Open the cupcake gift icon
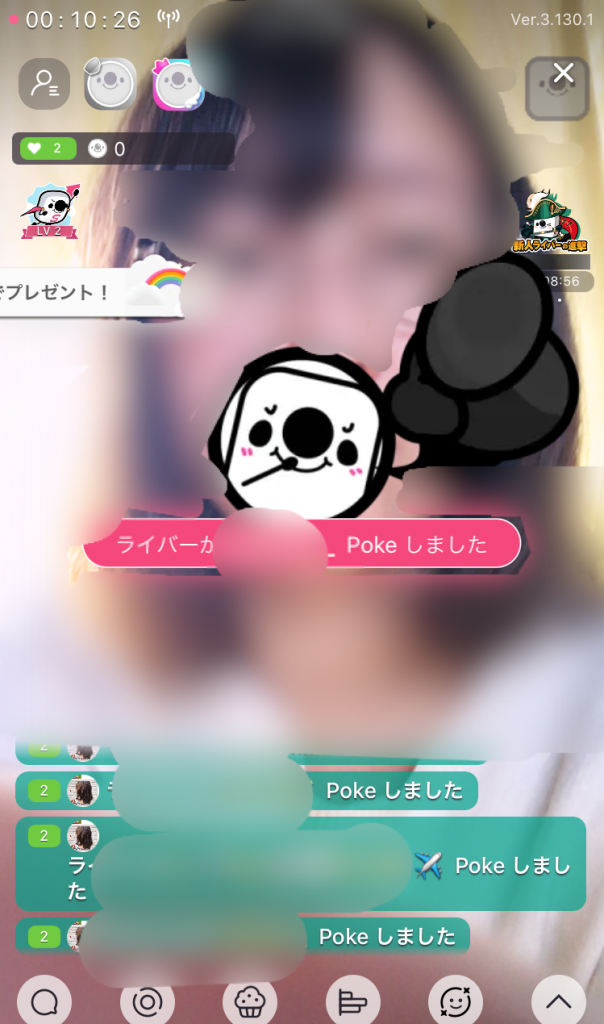 pyautogui.click(x=249, y=1000)
